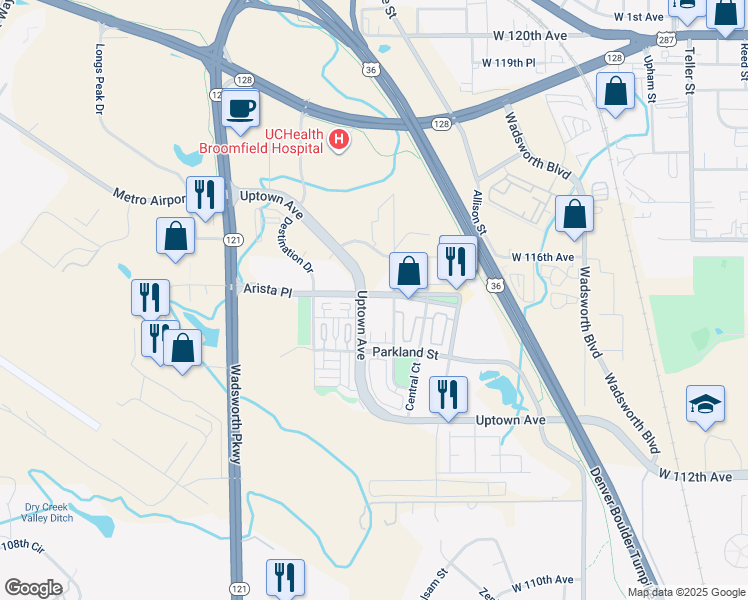The image size is (748, 600).
Task: Select the graduation cap school marker
Action: 706,407
